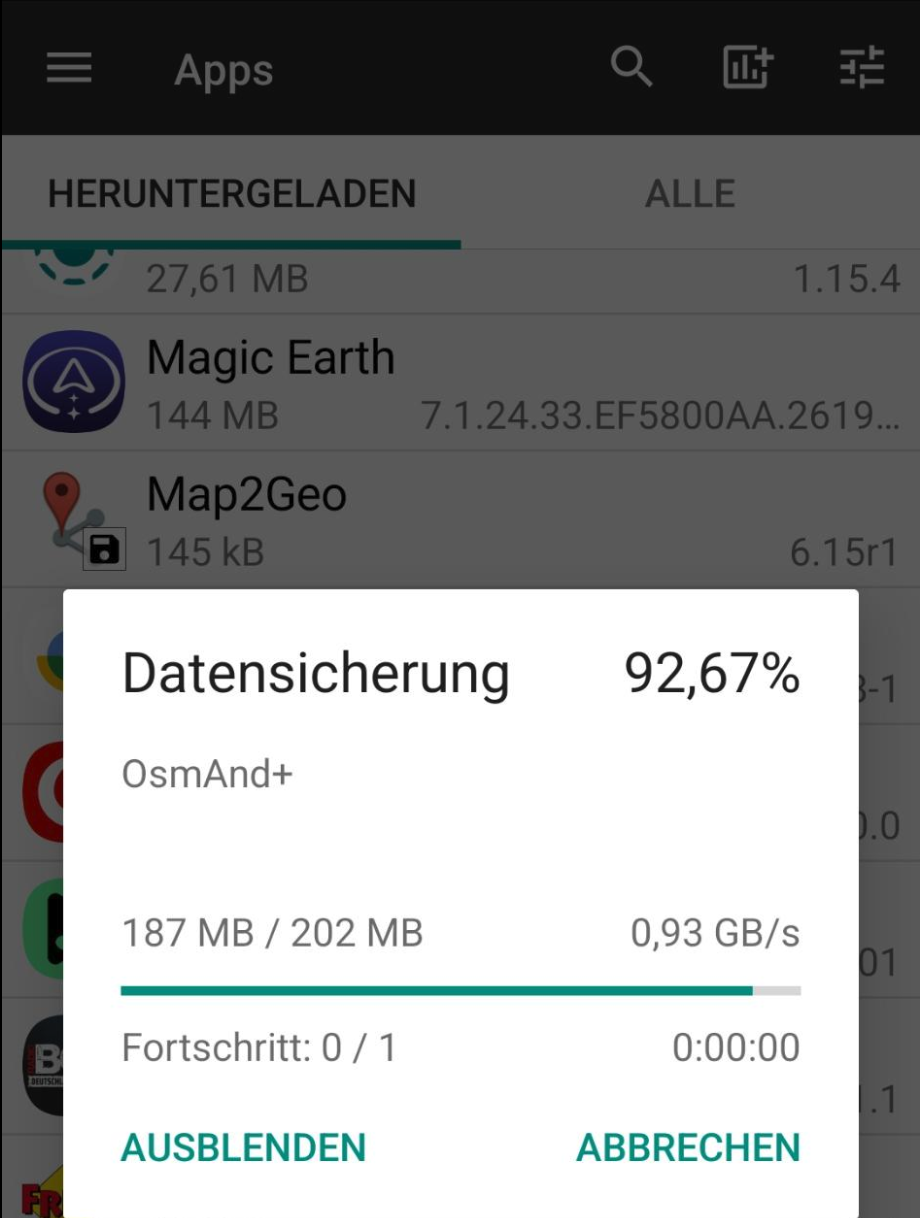Switch to the ALLE tab
The image size is (920, 1218).
[690, 194]
